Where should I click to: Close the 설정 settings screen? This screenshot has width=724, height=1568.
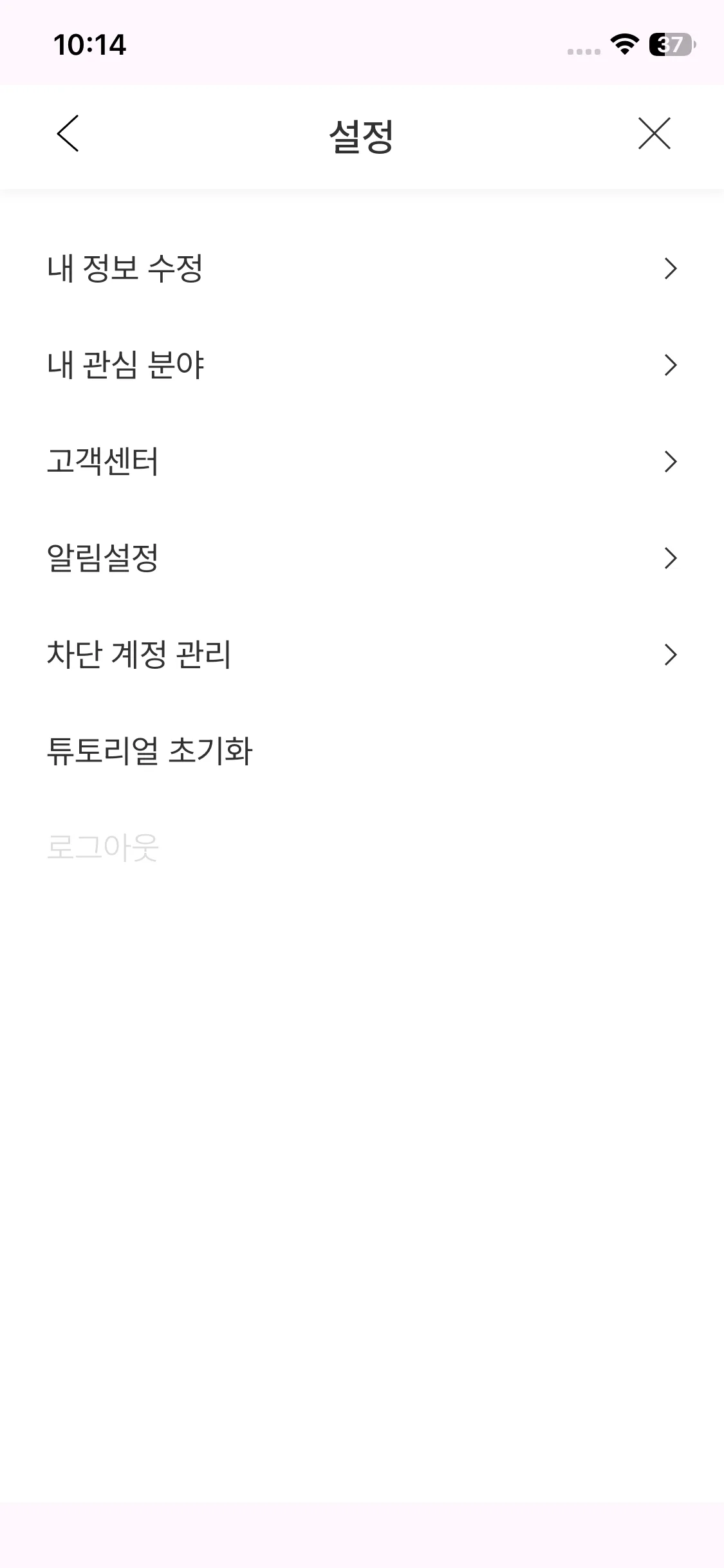coord(654,134)
